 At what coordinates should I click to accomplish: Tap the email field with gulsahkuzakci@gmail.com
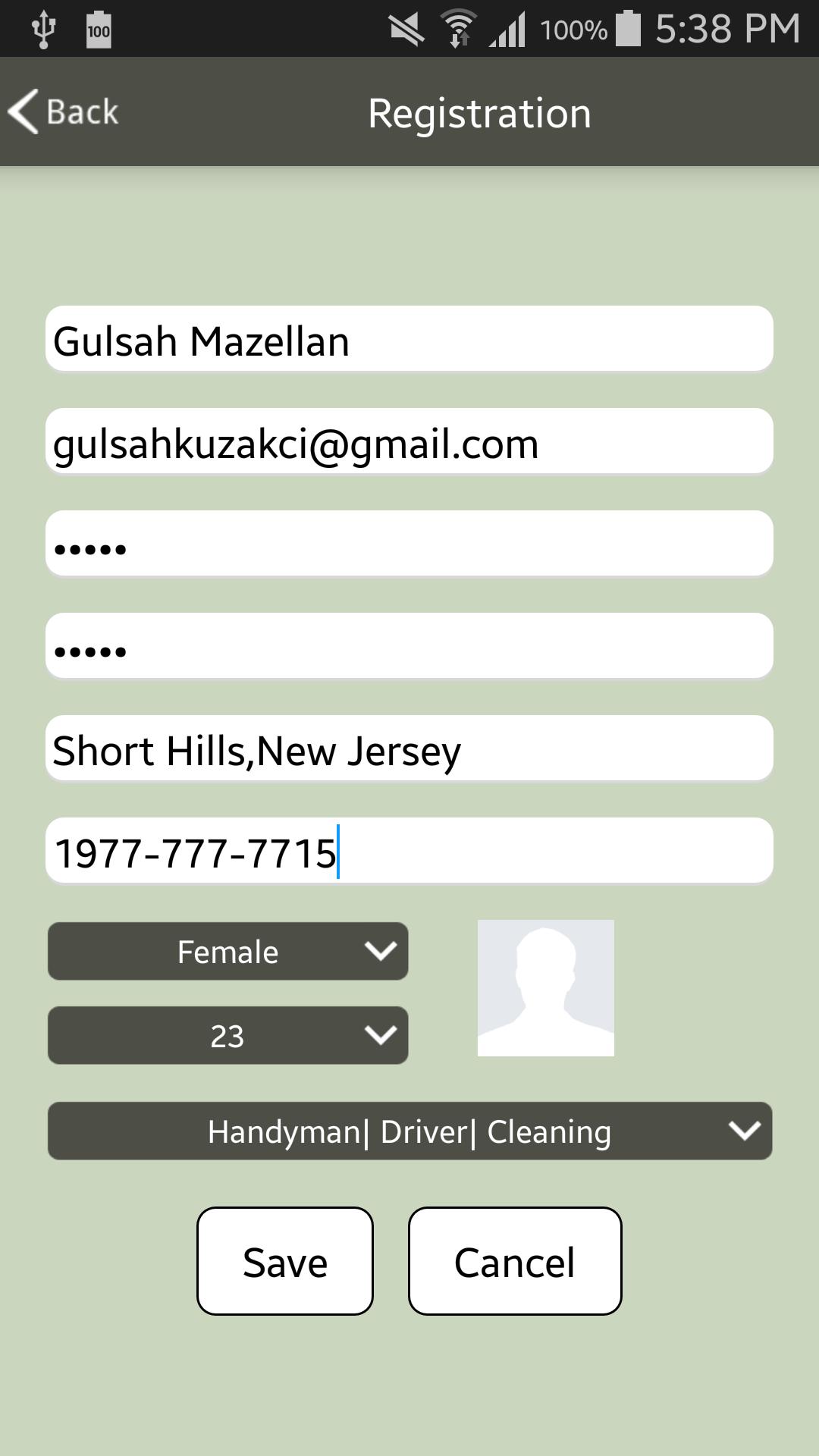click(x=409, y=441)
